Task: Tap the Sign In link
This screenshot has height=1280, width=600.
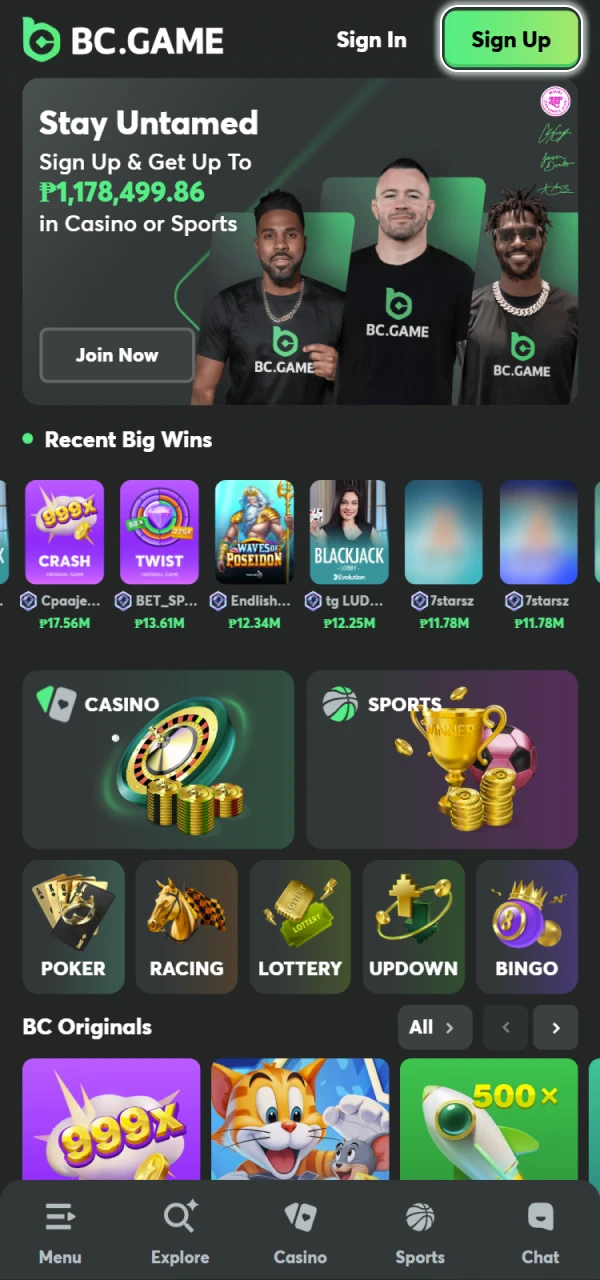Action: [x=371, y=40]
